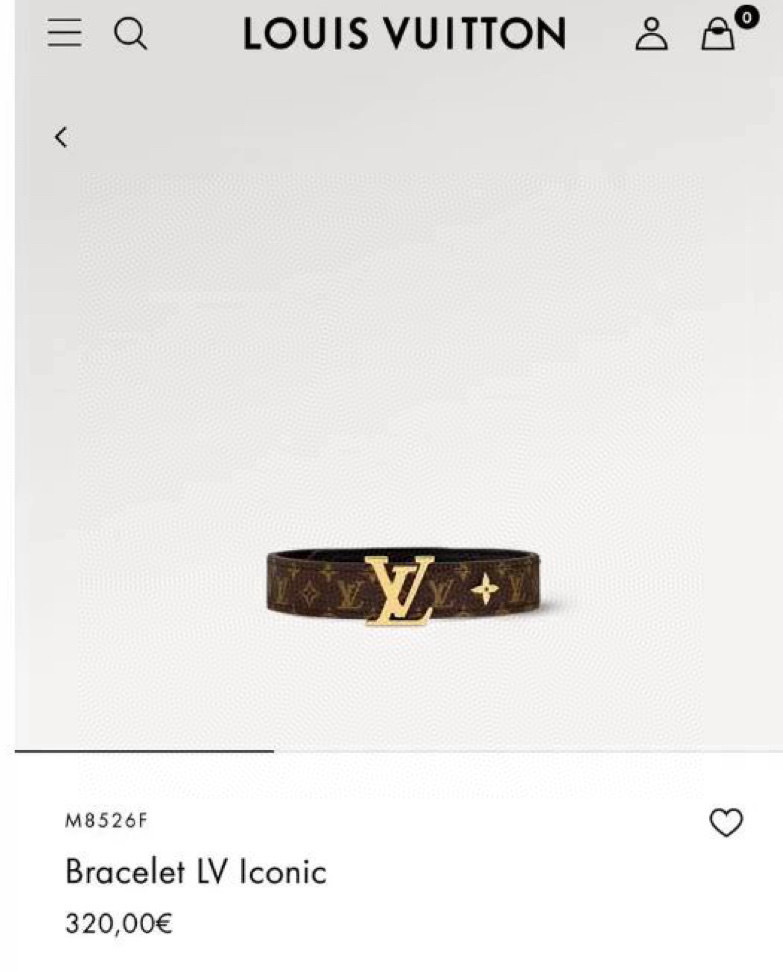
Task: Open the hamburger menu
Action: click(65, 33)
